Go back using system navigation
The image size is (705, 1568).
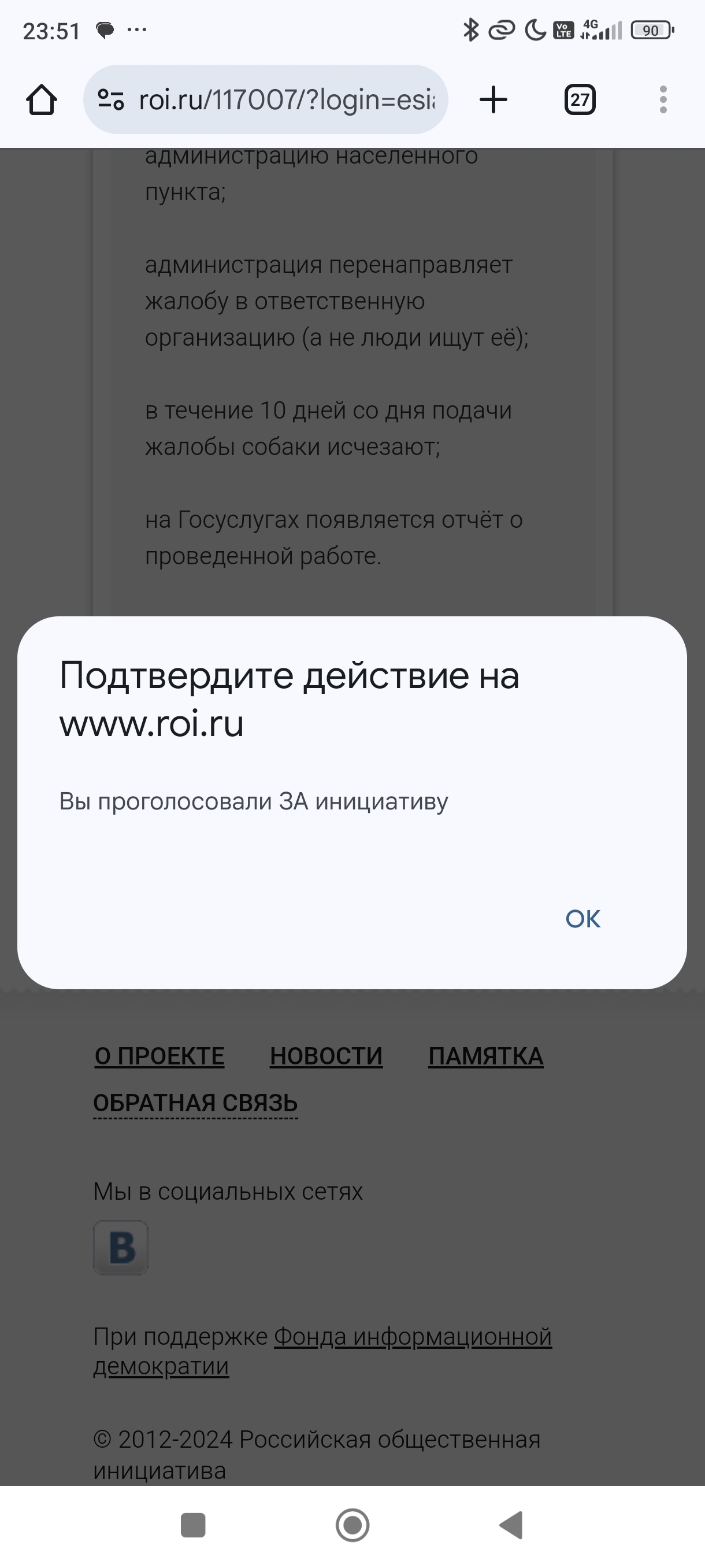pos(511,1525)
